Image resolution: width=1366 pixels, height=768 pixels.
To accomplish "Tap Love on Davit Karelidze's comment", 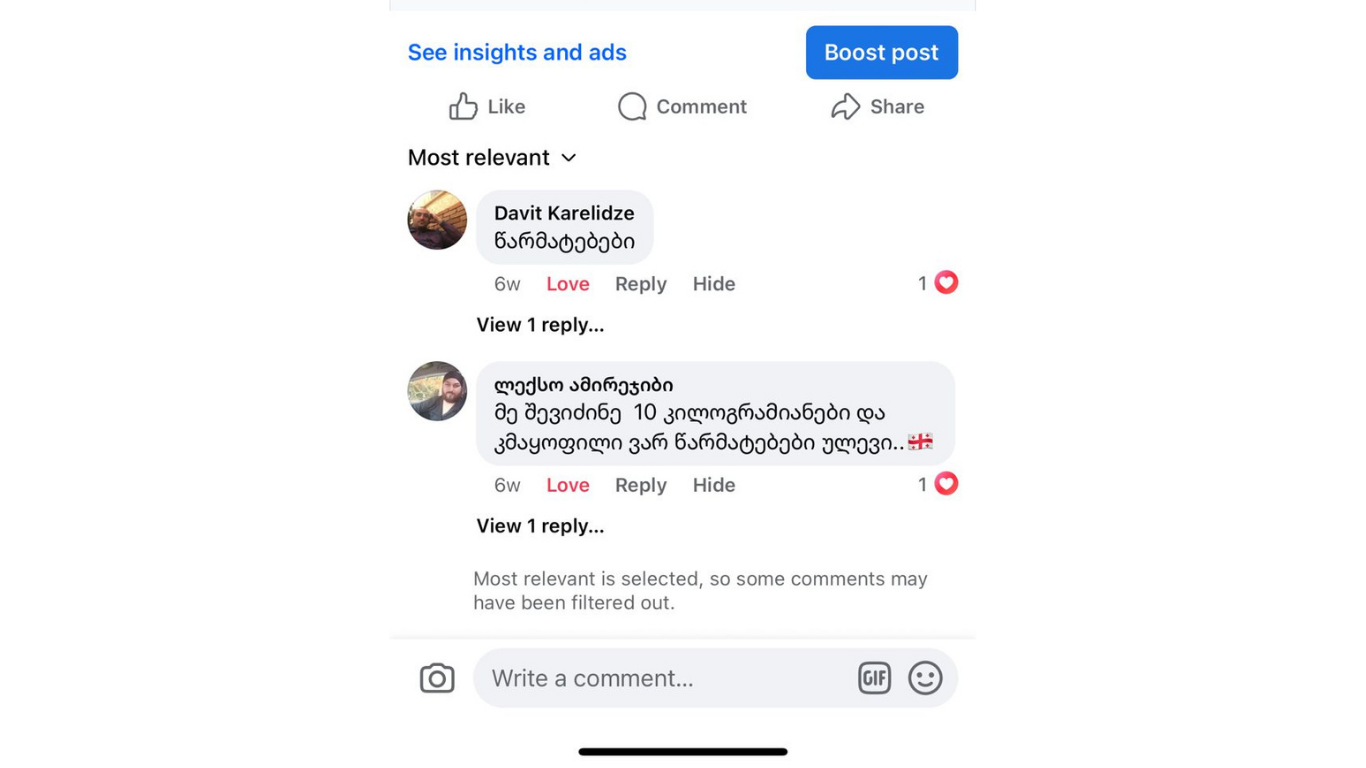I will pos(567,284).
